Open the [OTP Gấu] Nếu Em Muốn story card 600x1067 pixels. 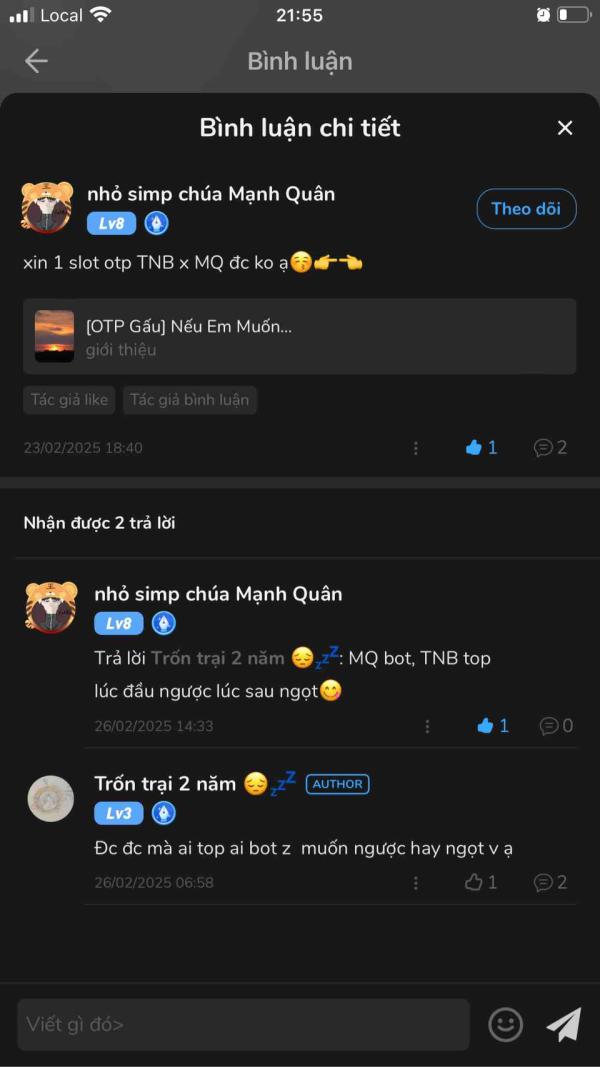click(299, 336)
